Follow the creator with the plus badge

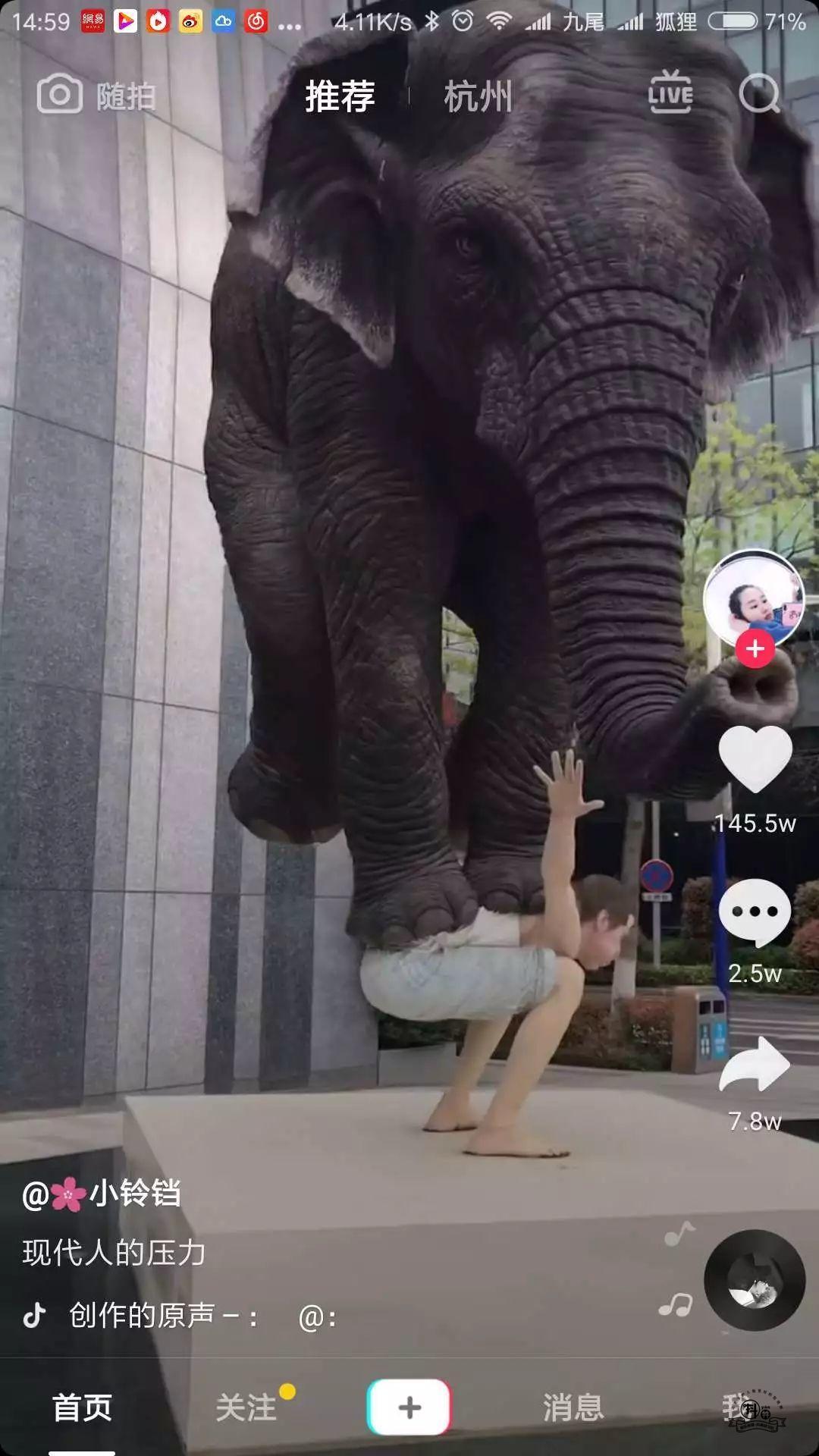coord(755,649)
